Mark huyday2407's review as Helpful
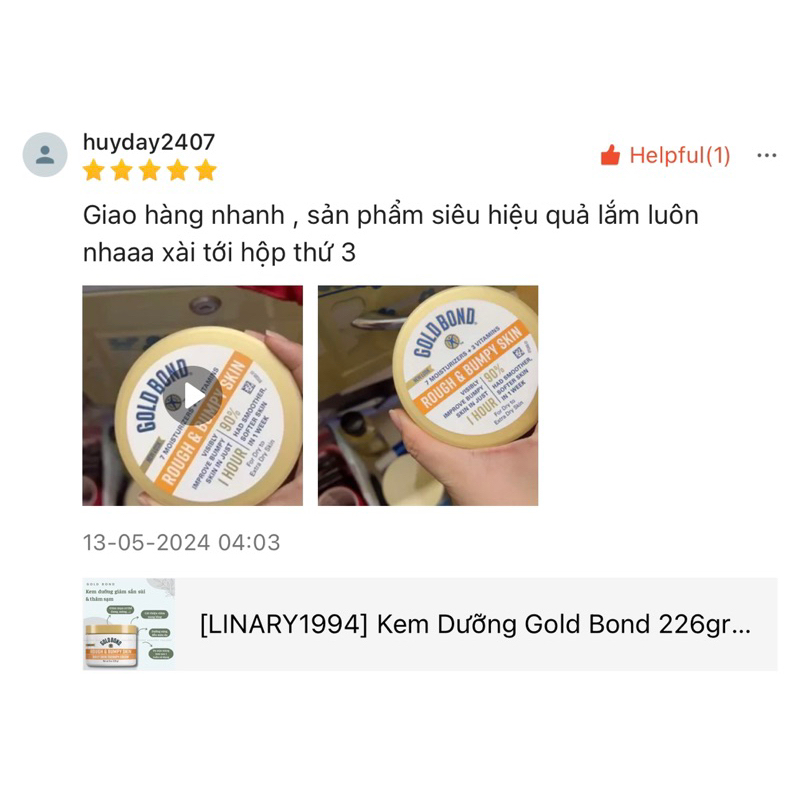The height and width of the screenshot is (800, 800). point(664,156)
